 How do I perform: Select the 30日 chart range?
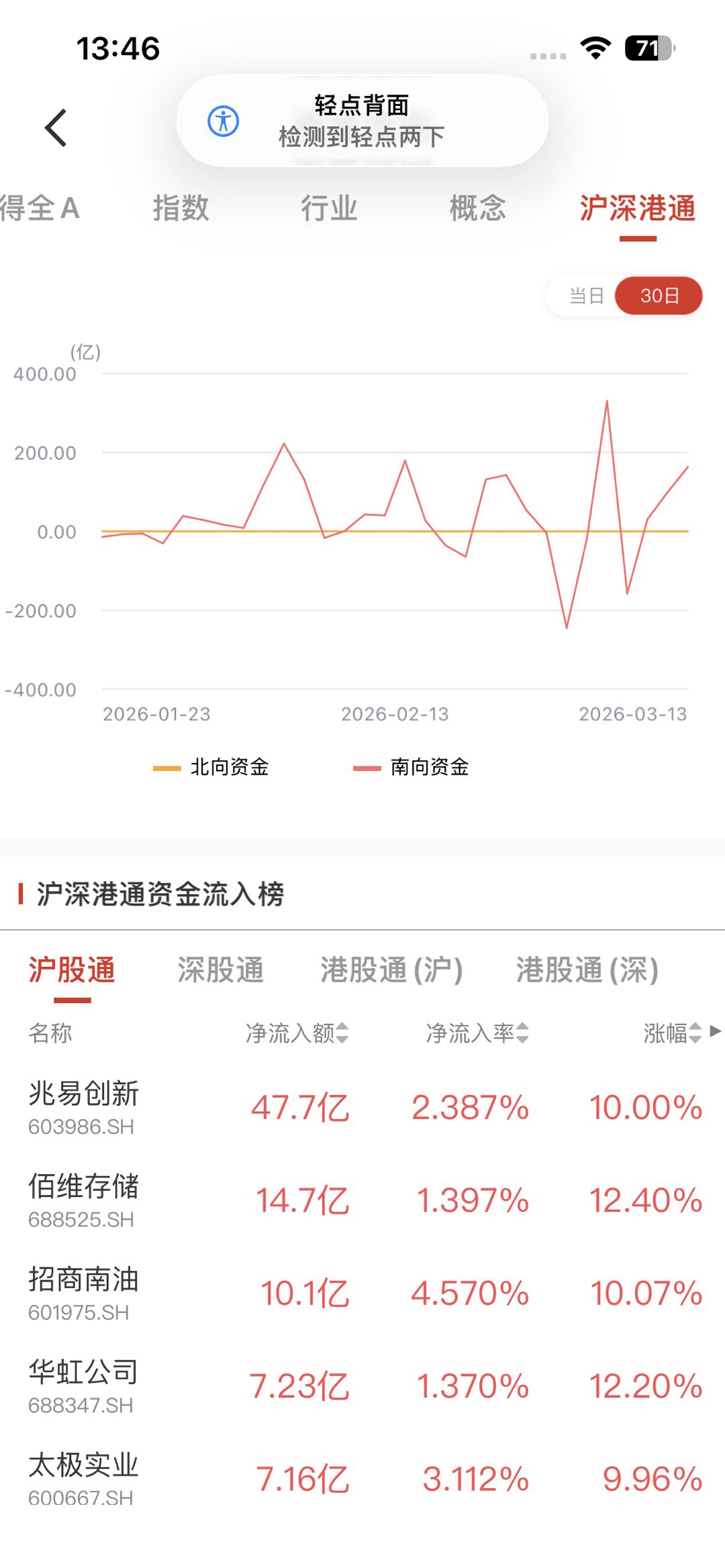[x=659, y=296]
